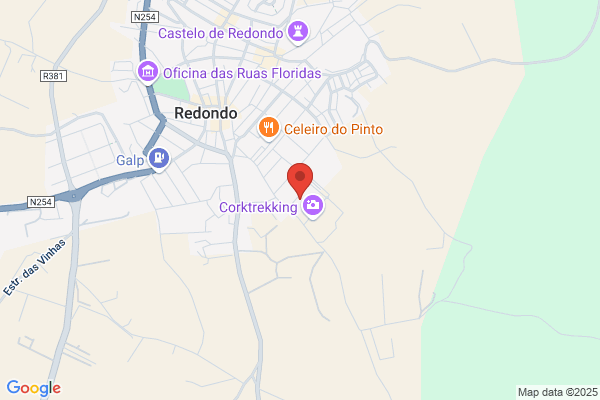The image size is (600, 400).
Task: Tap the red location pin
Action: (300, 180)
